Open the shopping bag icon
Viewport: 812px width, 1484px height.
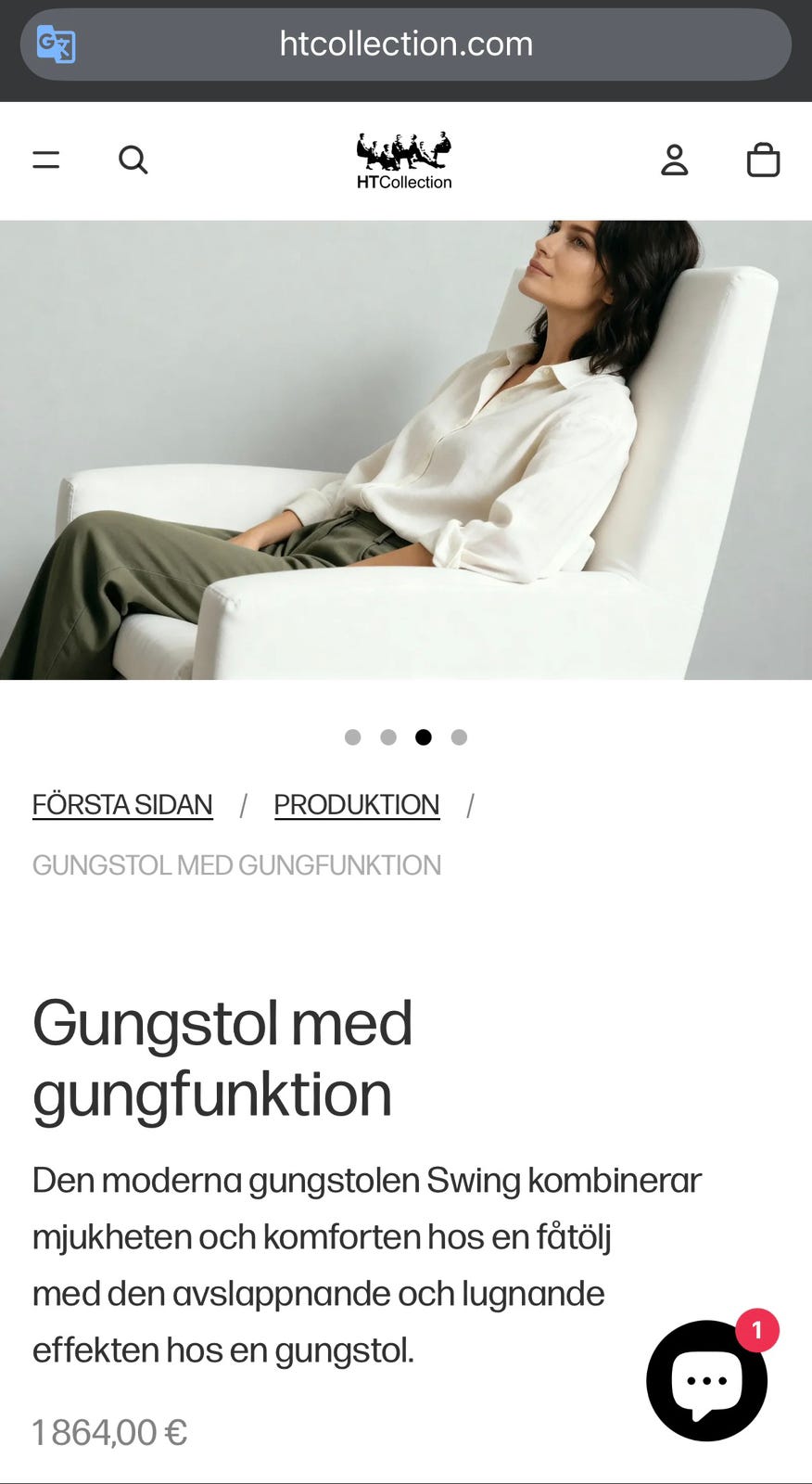[763, 160]
